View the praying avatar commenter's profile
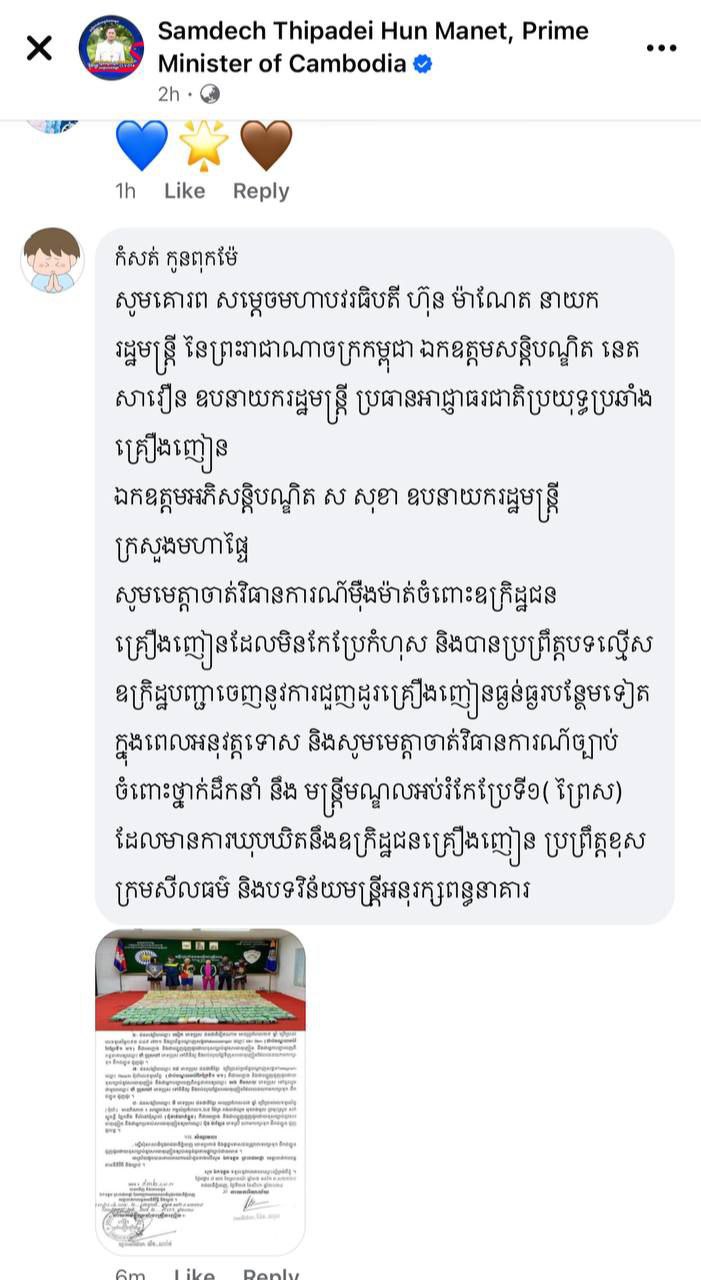The image size is (701, 1280). (x=51, y=260)
